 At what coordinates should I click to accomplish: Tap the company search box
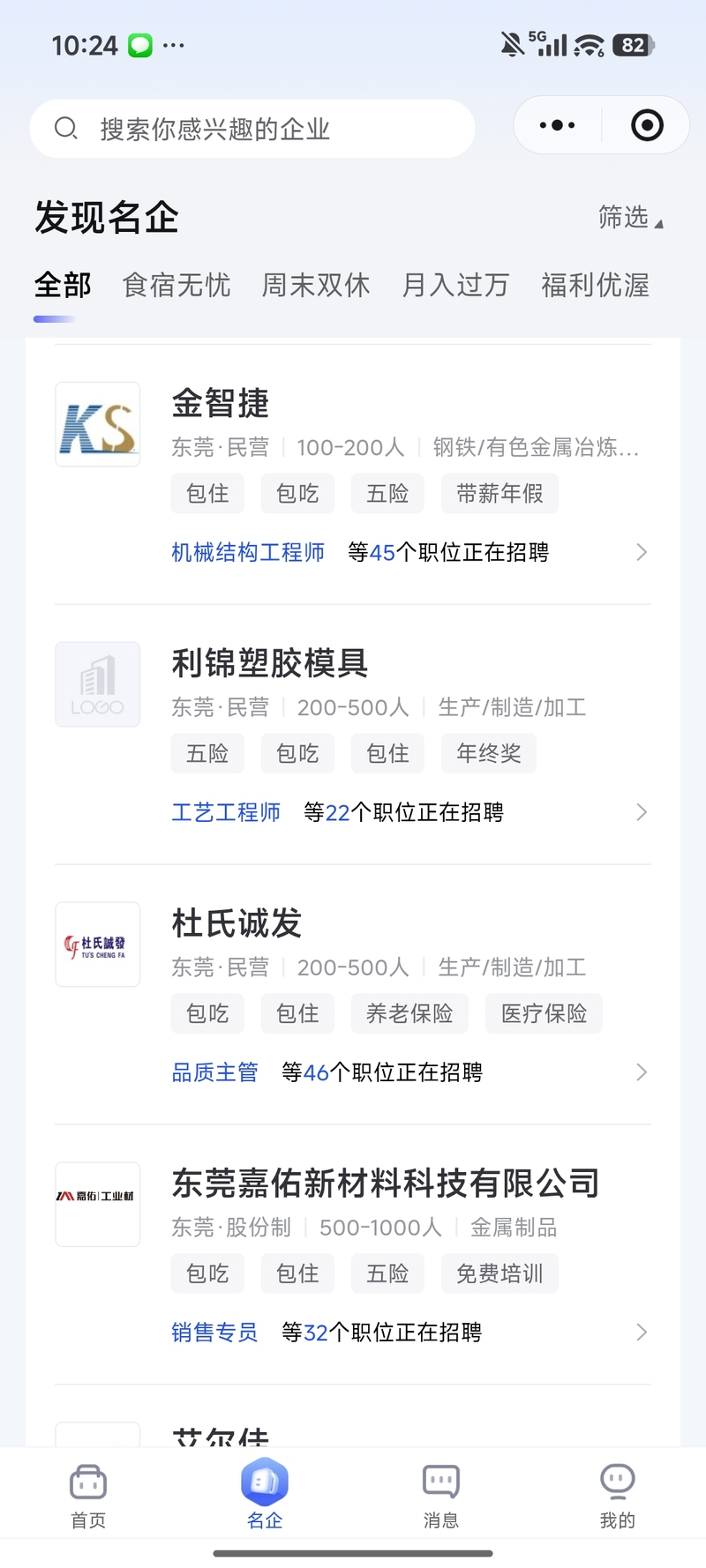252,129
